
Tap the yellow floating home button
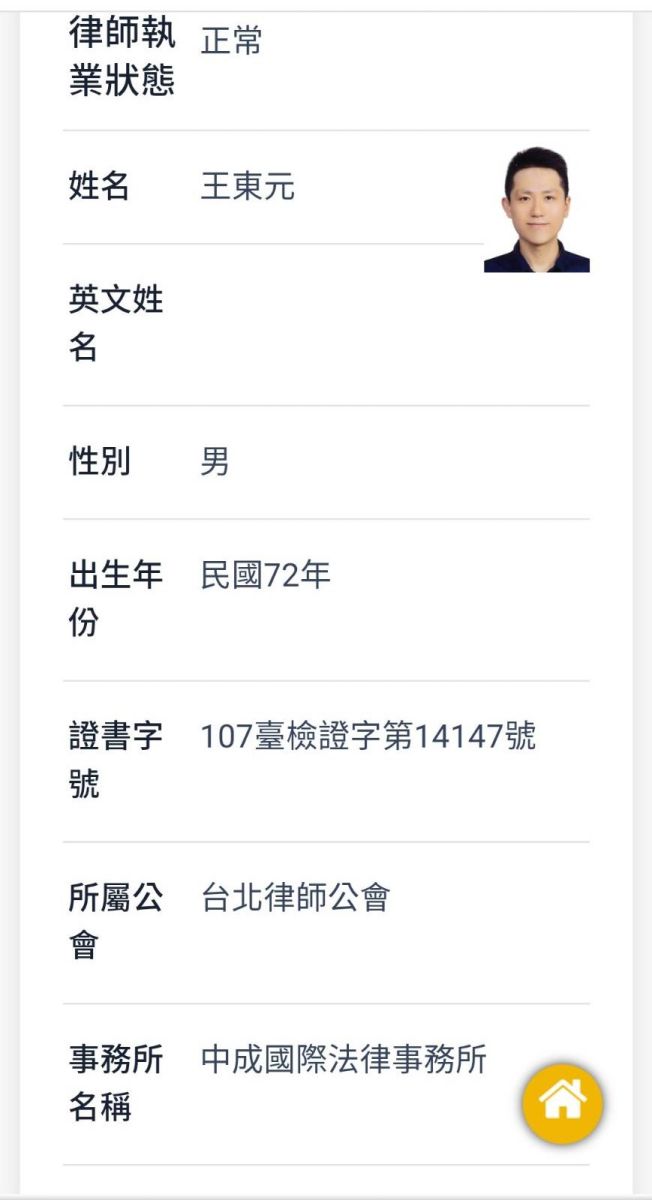(x=563, y=1103)
